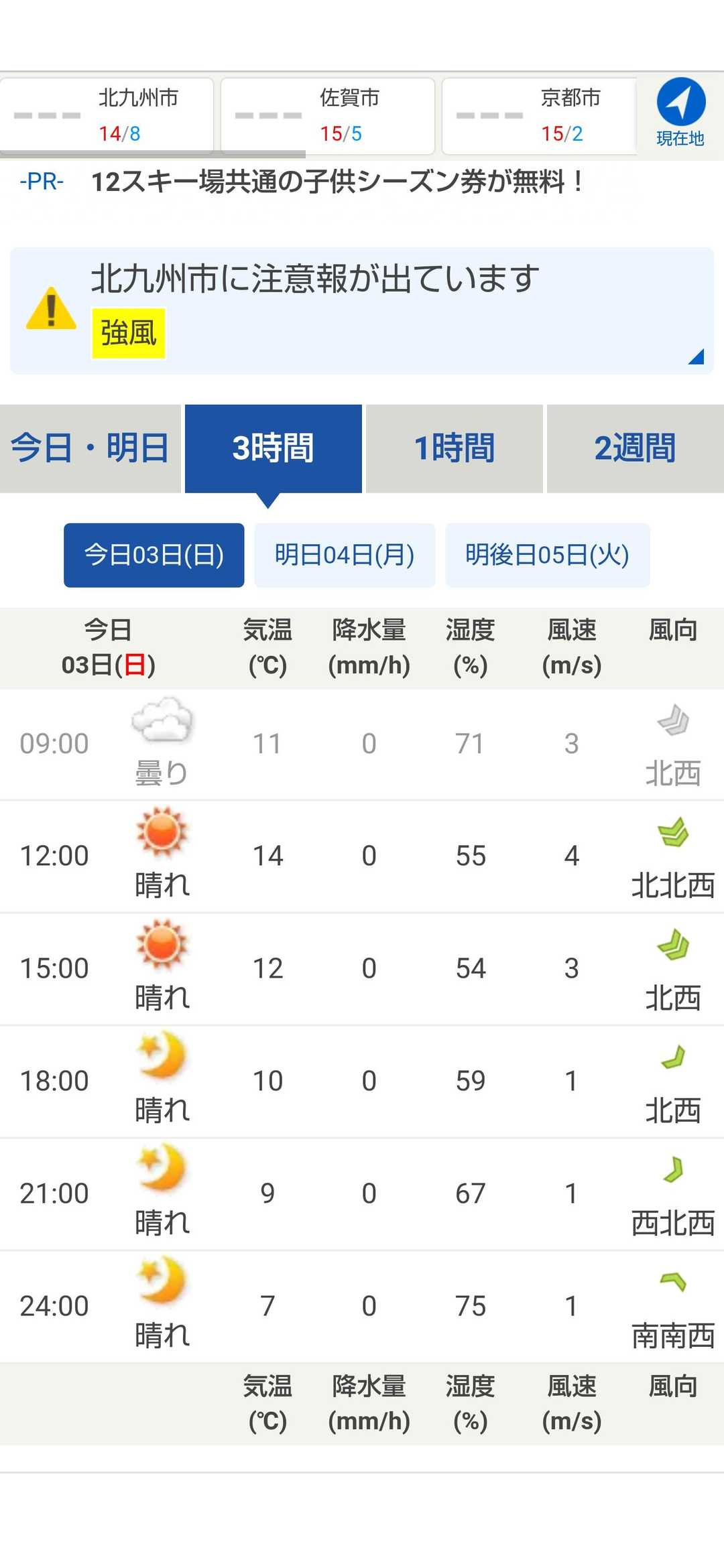
Task: Open the 佐賀市 forecast card
Action: pyautogui.click(x=328, y=115)
